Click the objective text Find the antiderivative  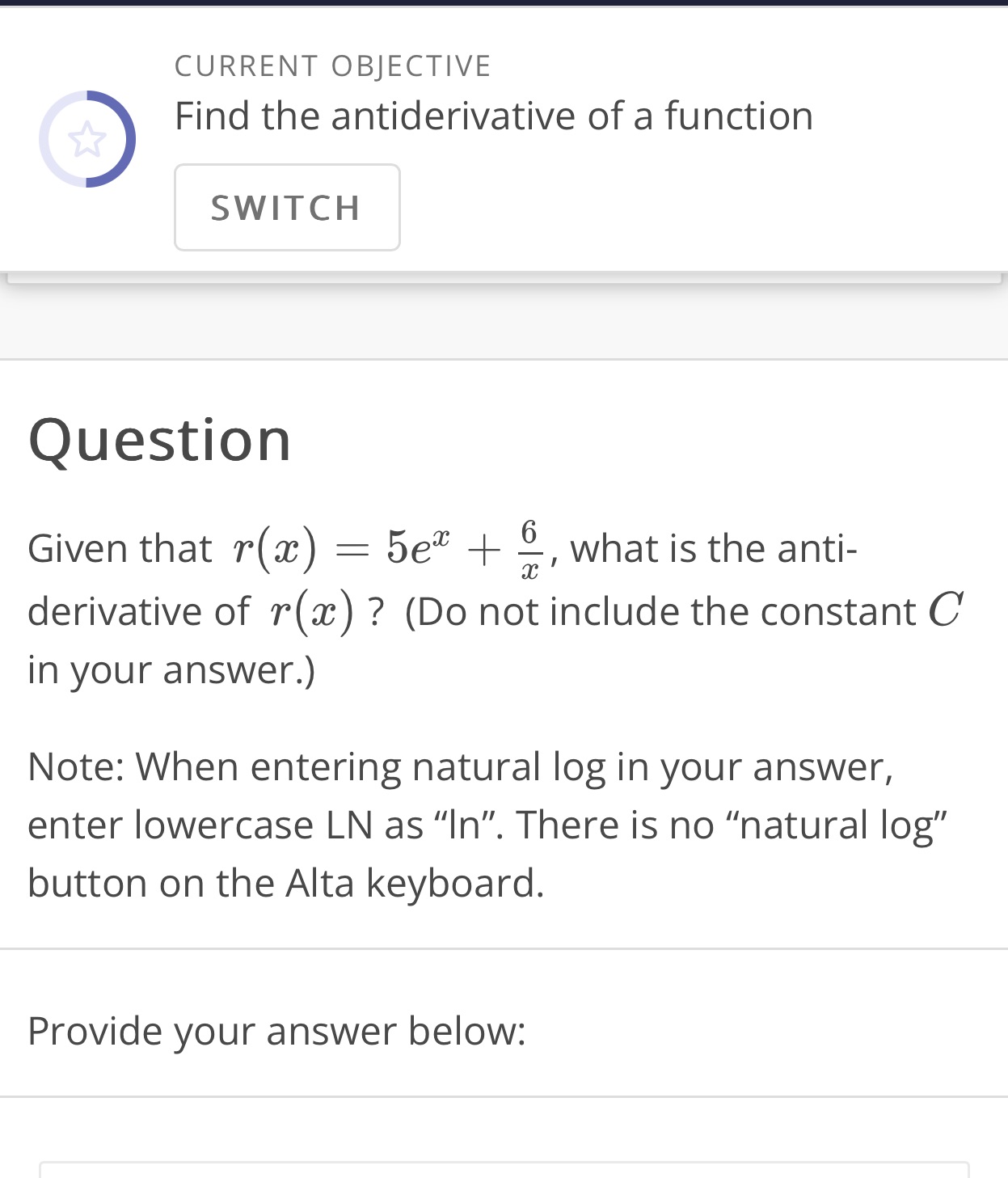coord(493,115)
